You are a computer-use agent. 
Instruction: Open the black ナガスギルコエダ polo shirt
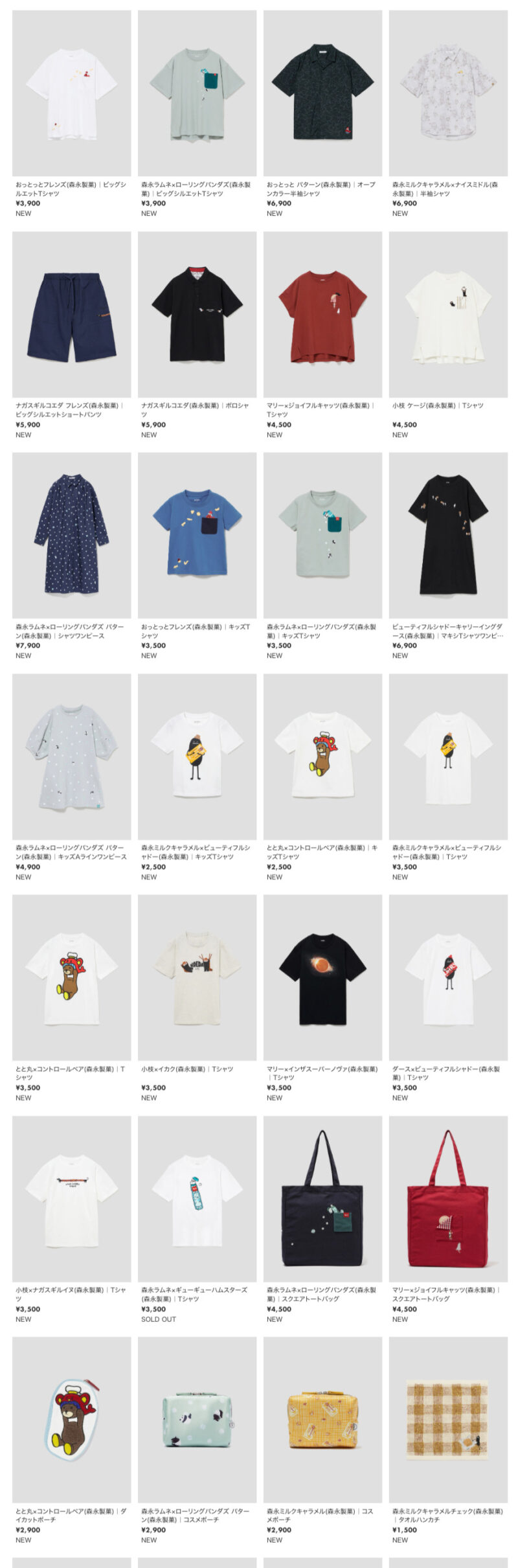(197, 315)
